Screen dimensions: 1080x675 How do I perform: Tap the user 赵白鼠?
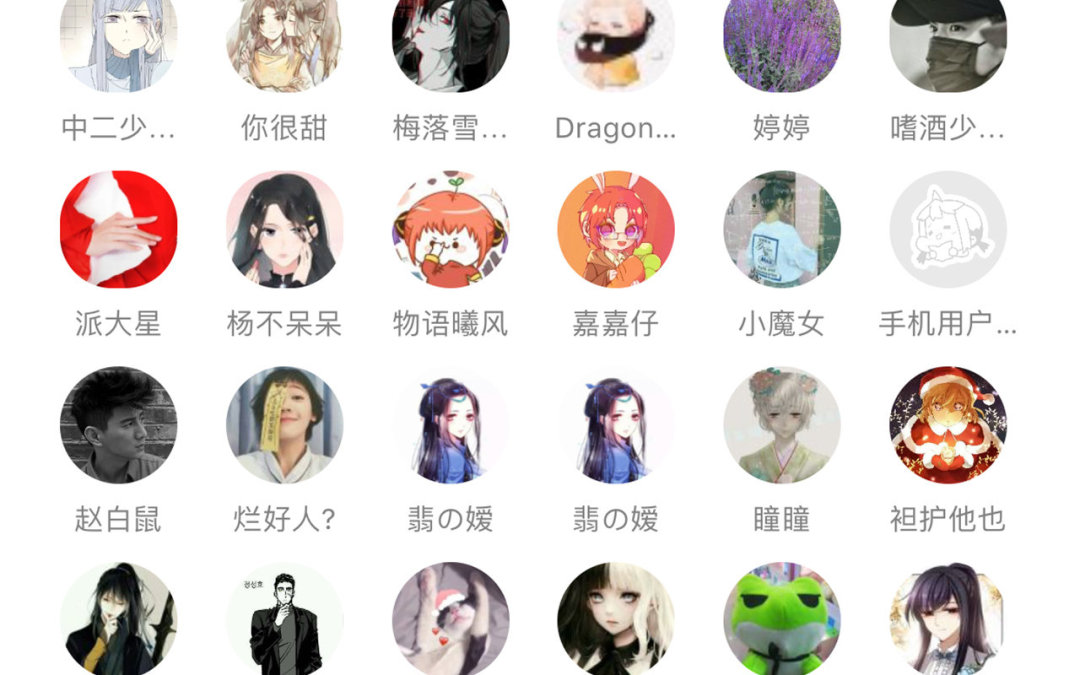click(118, 425)
